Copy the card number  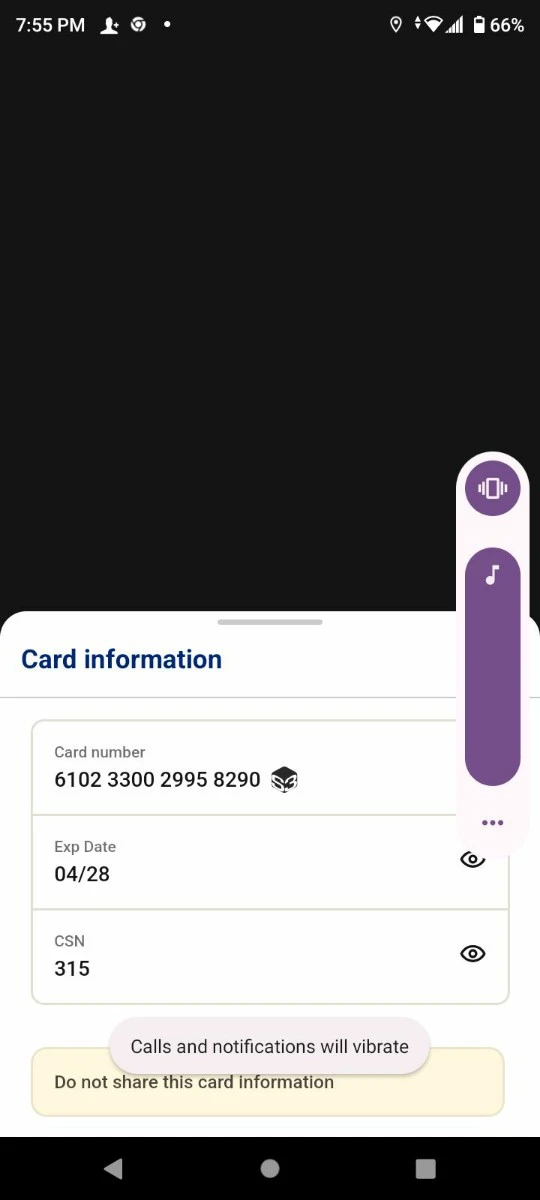tap(284, 779)
